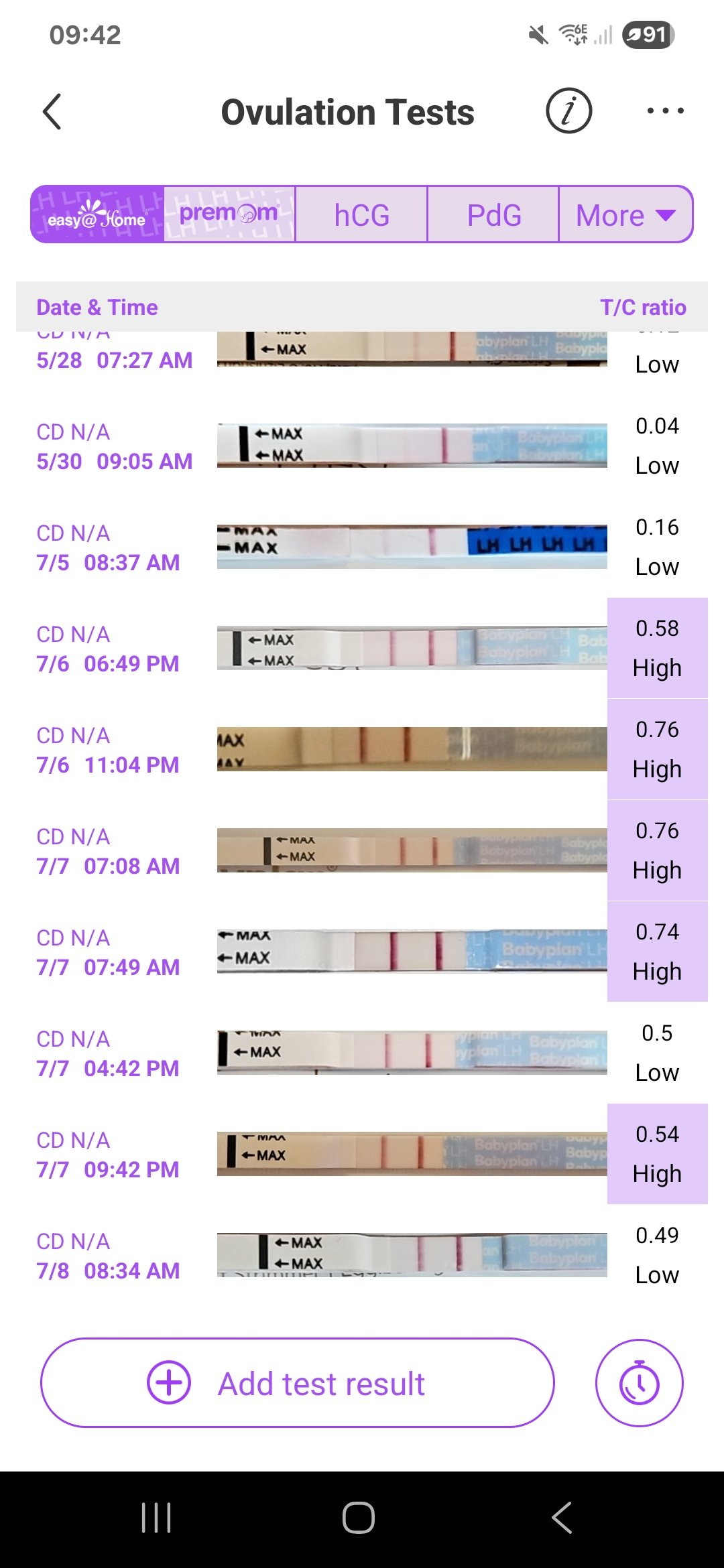
Task: Tap Add test result button
Action: click(x=298, y=1383)
